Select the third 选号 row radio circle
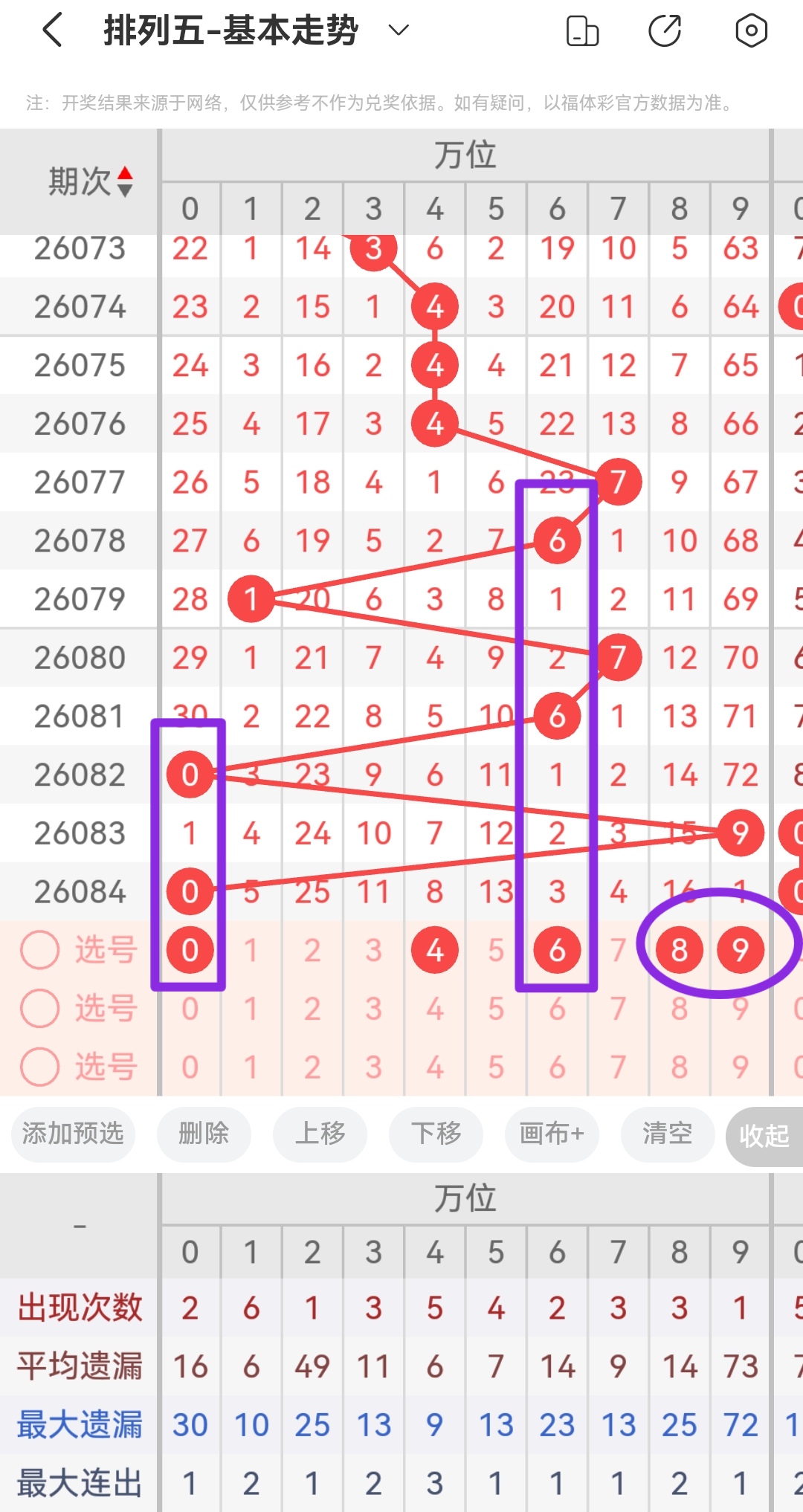The image size is (803, 1512). (39, 1068)
